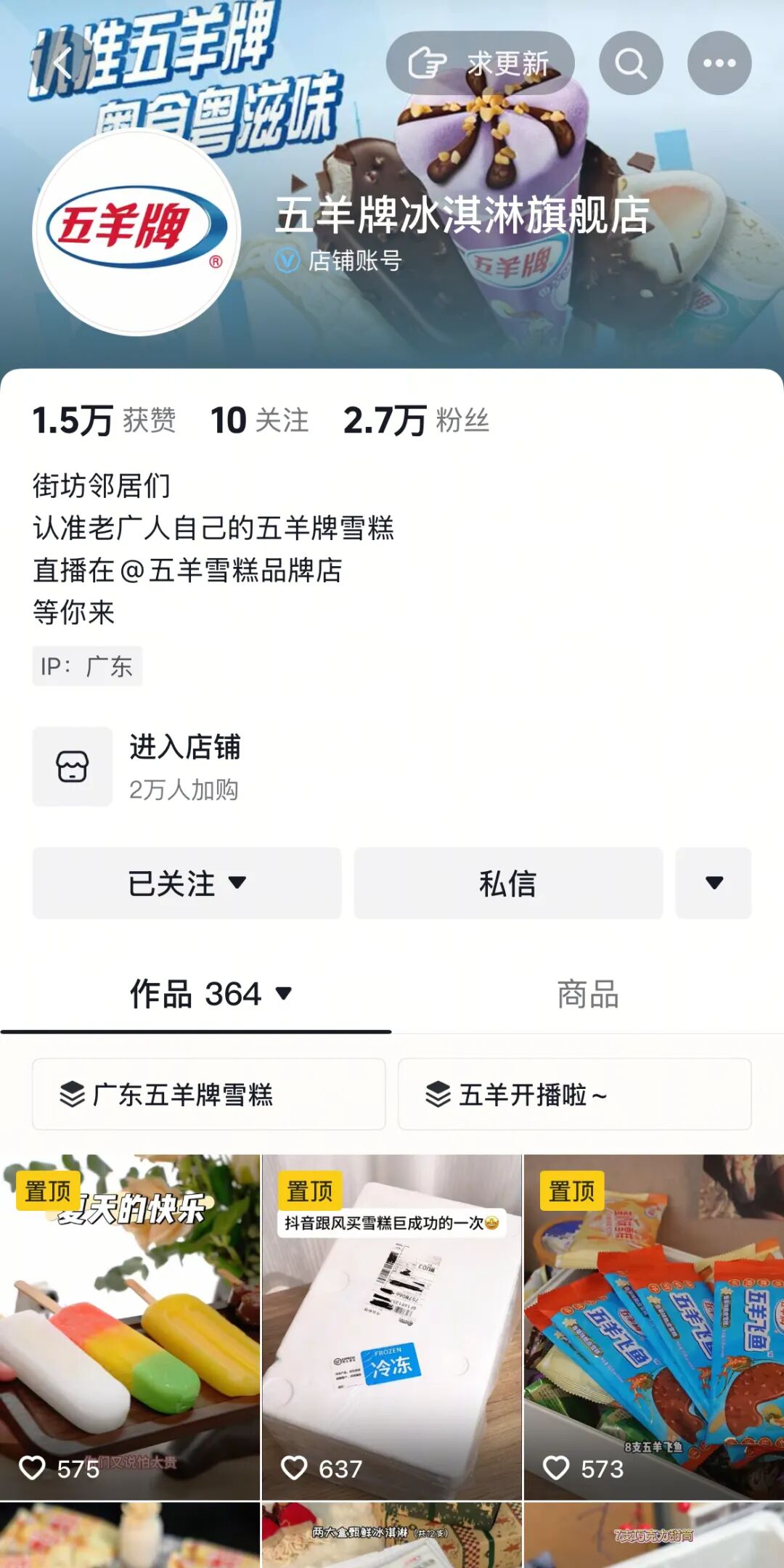Viewport: 784px width, 1568px height.
Task: Open the search magnifier icon
Action: pyautogui.click(x=631, y=63)
